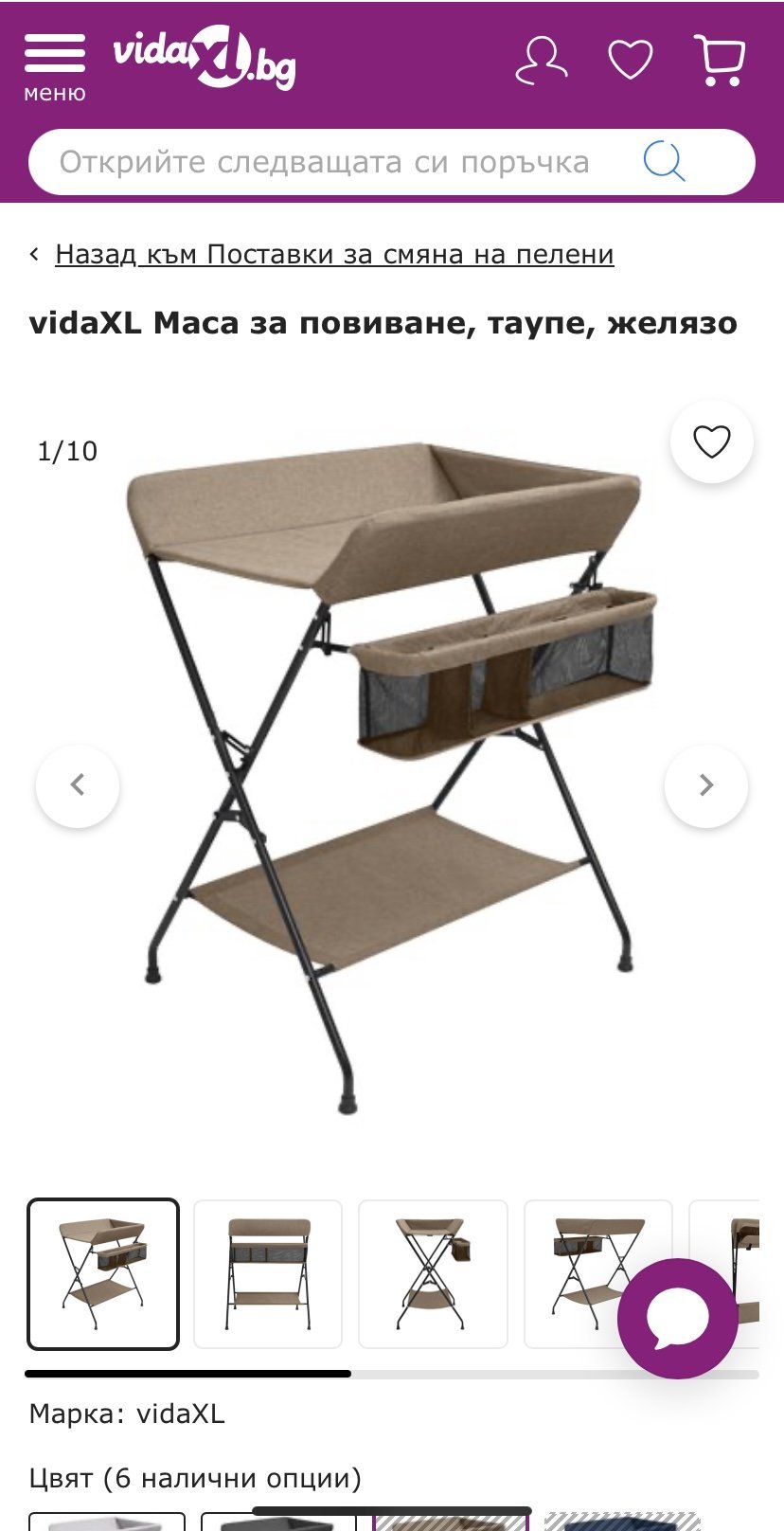Screen dimensions: 784x1531
Task: Show the previous product image
Action: click(78, 785)
